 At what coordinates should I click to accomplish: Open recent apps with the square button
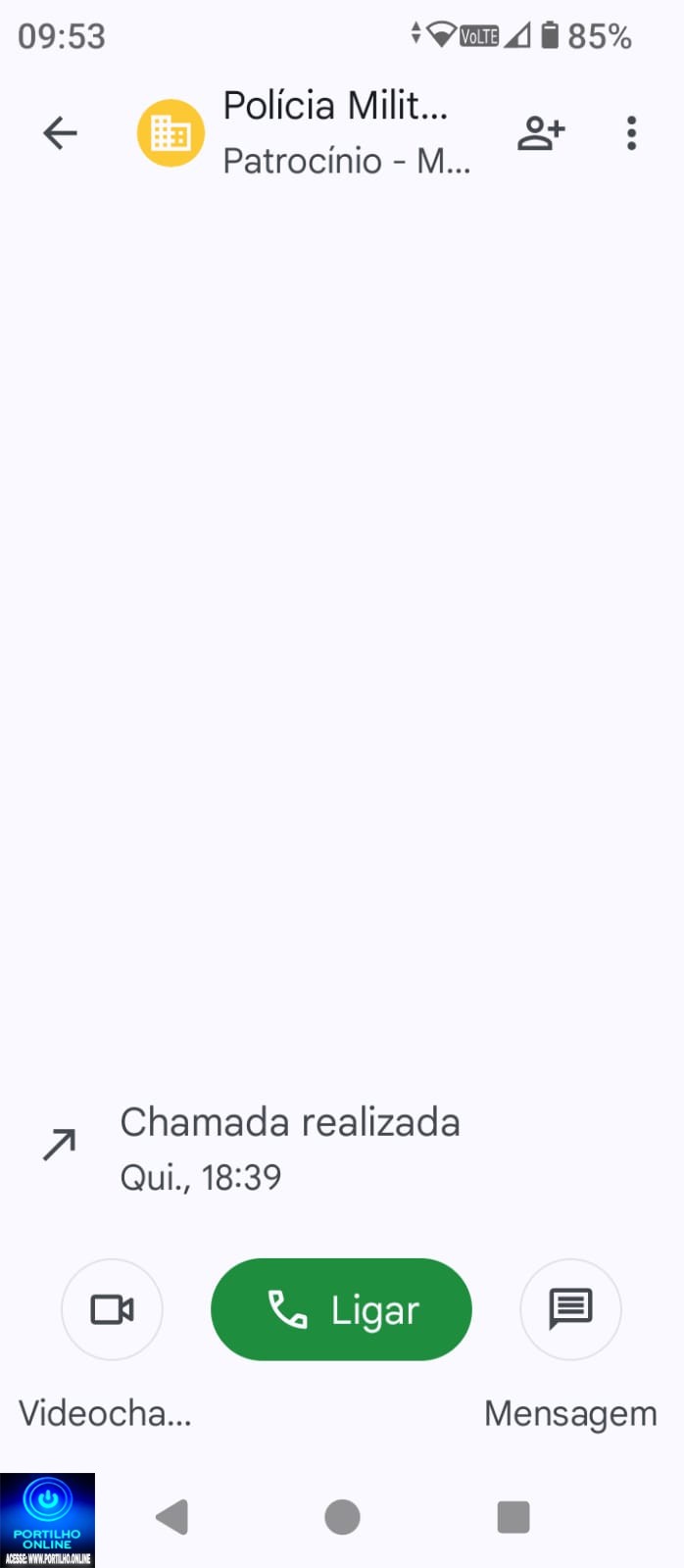(x=513, y=1517)
